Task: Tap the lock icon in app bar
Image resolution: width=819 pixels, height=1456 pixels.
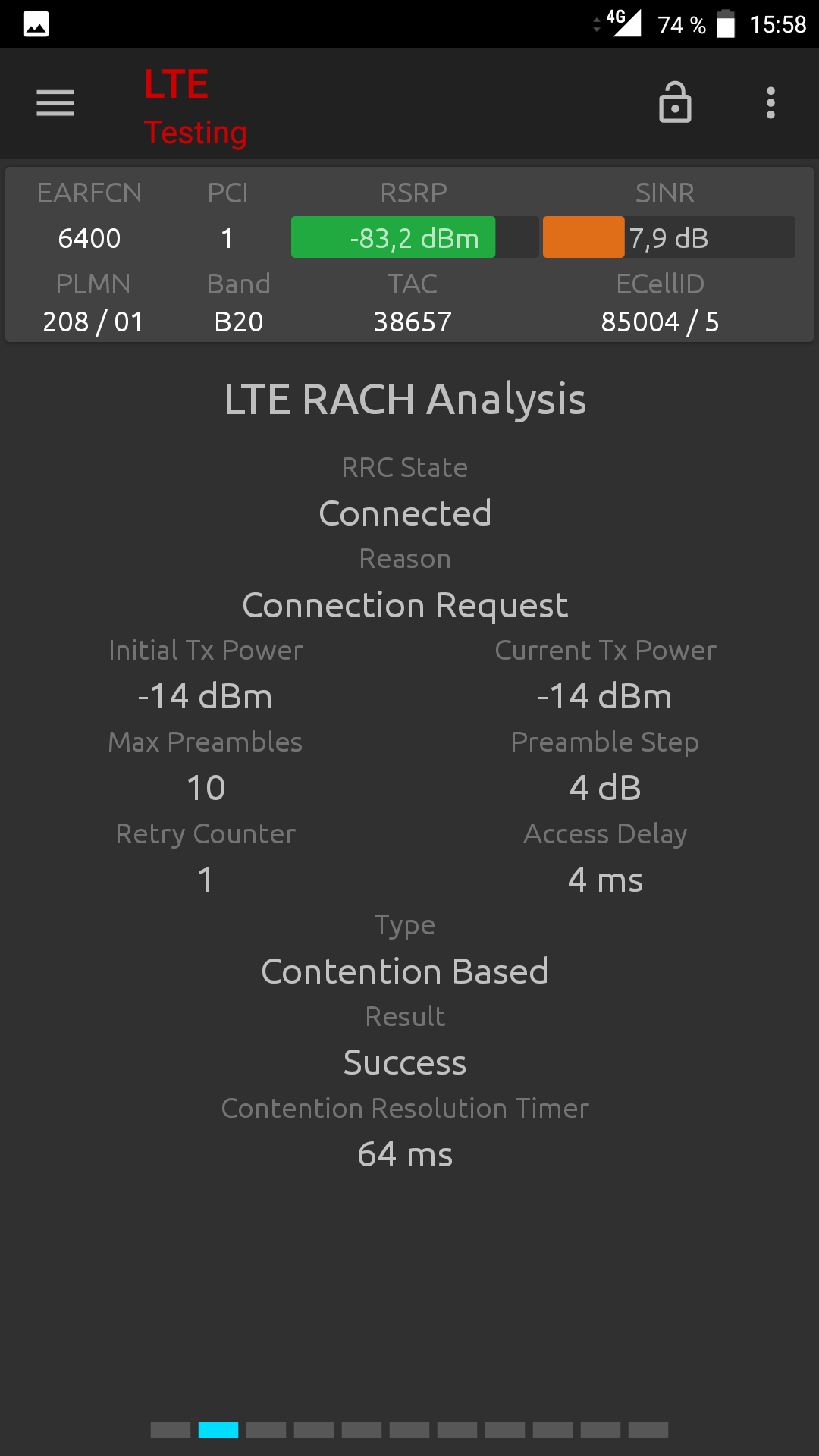Action: coord(675,102)
